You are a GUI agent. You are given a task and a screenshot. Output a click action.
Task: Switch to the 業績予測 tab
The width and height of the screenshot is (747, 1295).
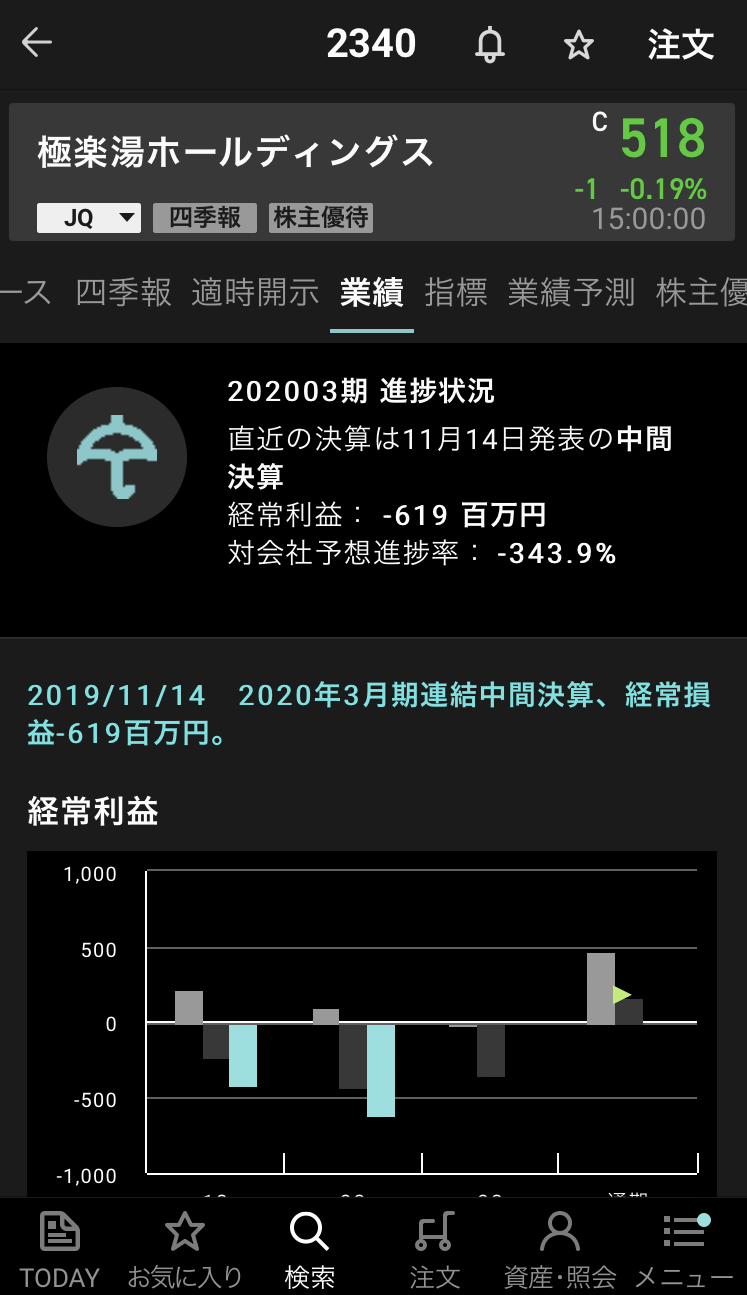click(571, 293)
